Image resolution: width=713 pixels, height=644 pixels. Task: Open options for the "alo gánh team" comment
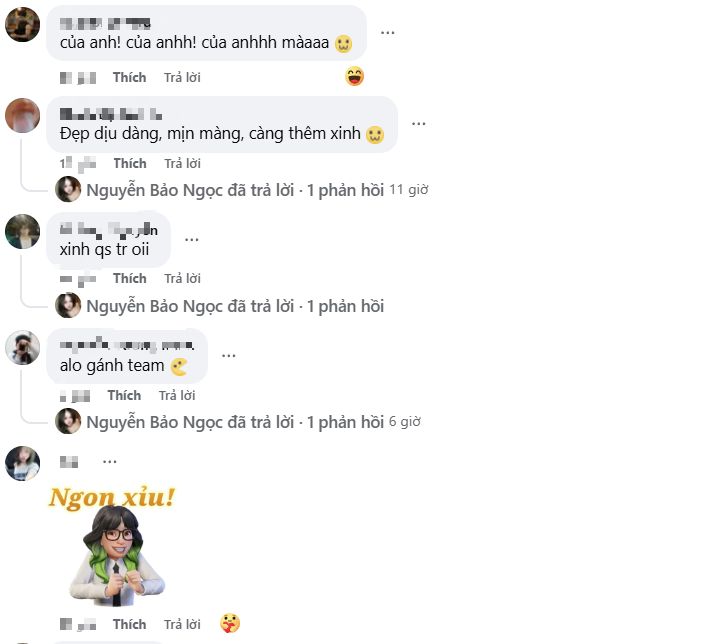click(228, 355)
